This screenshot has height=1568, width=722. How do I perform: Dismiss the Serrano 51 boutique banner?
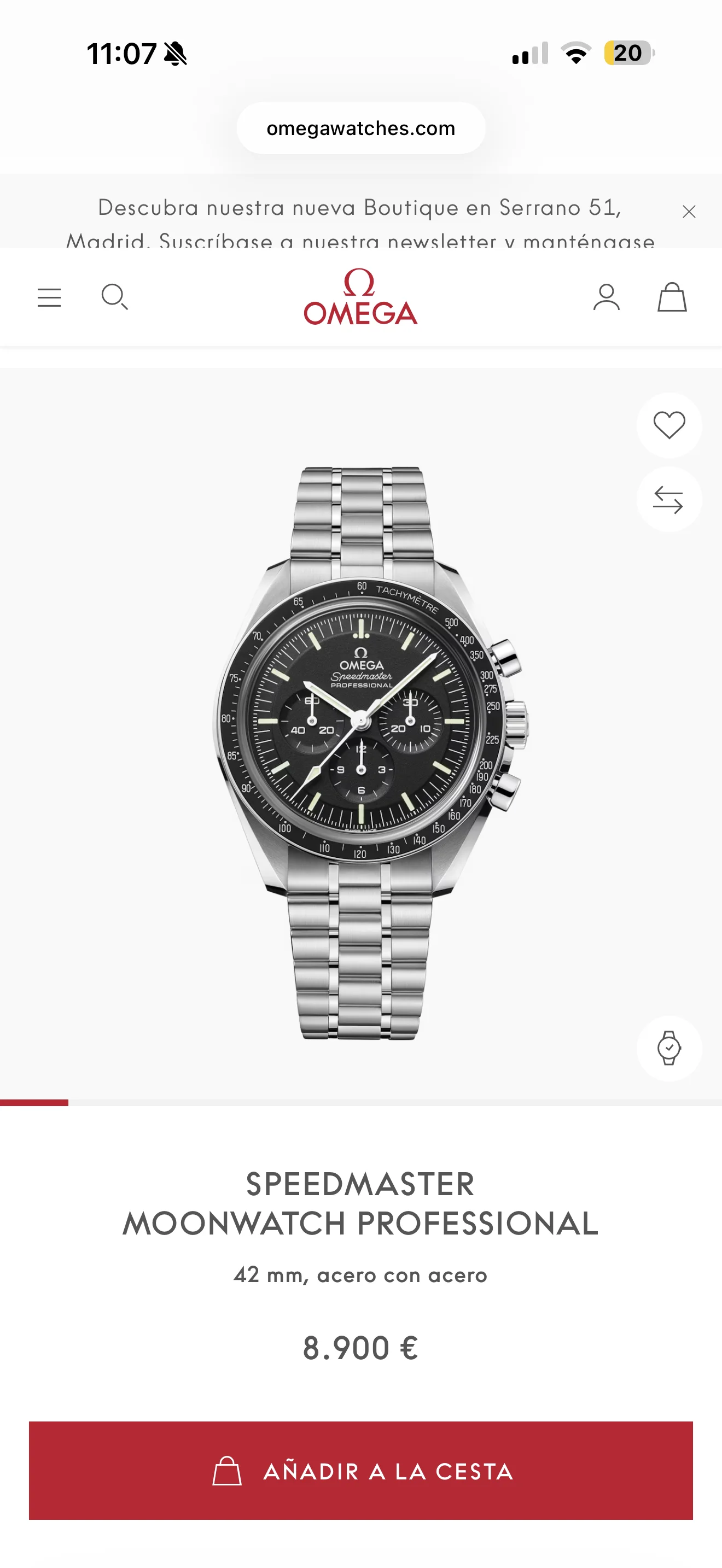point(689,212)
